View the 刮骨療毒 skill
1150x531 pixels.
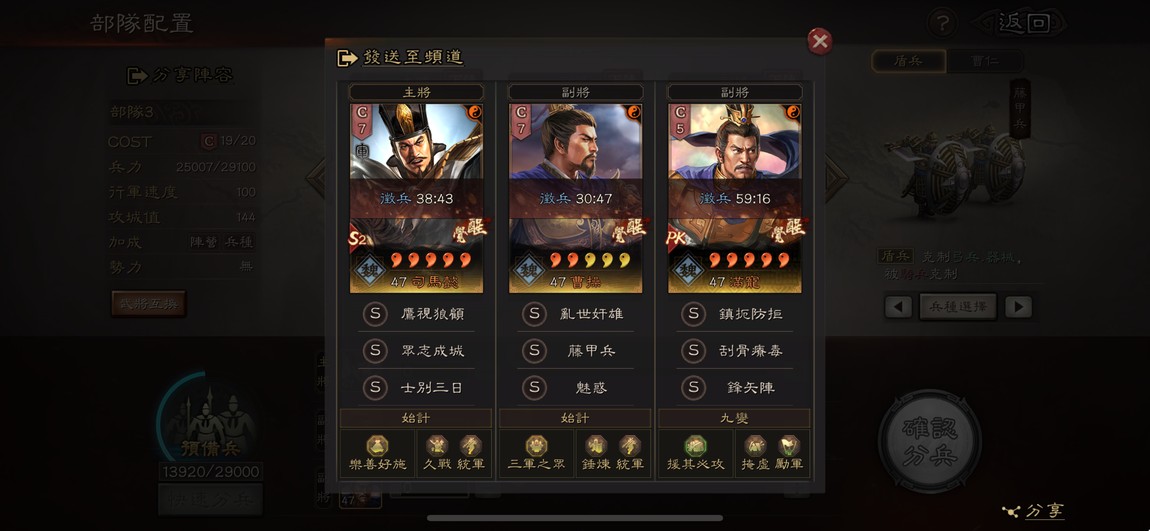click(734, 351)
